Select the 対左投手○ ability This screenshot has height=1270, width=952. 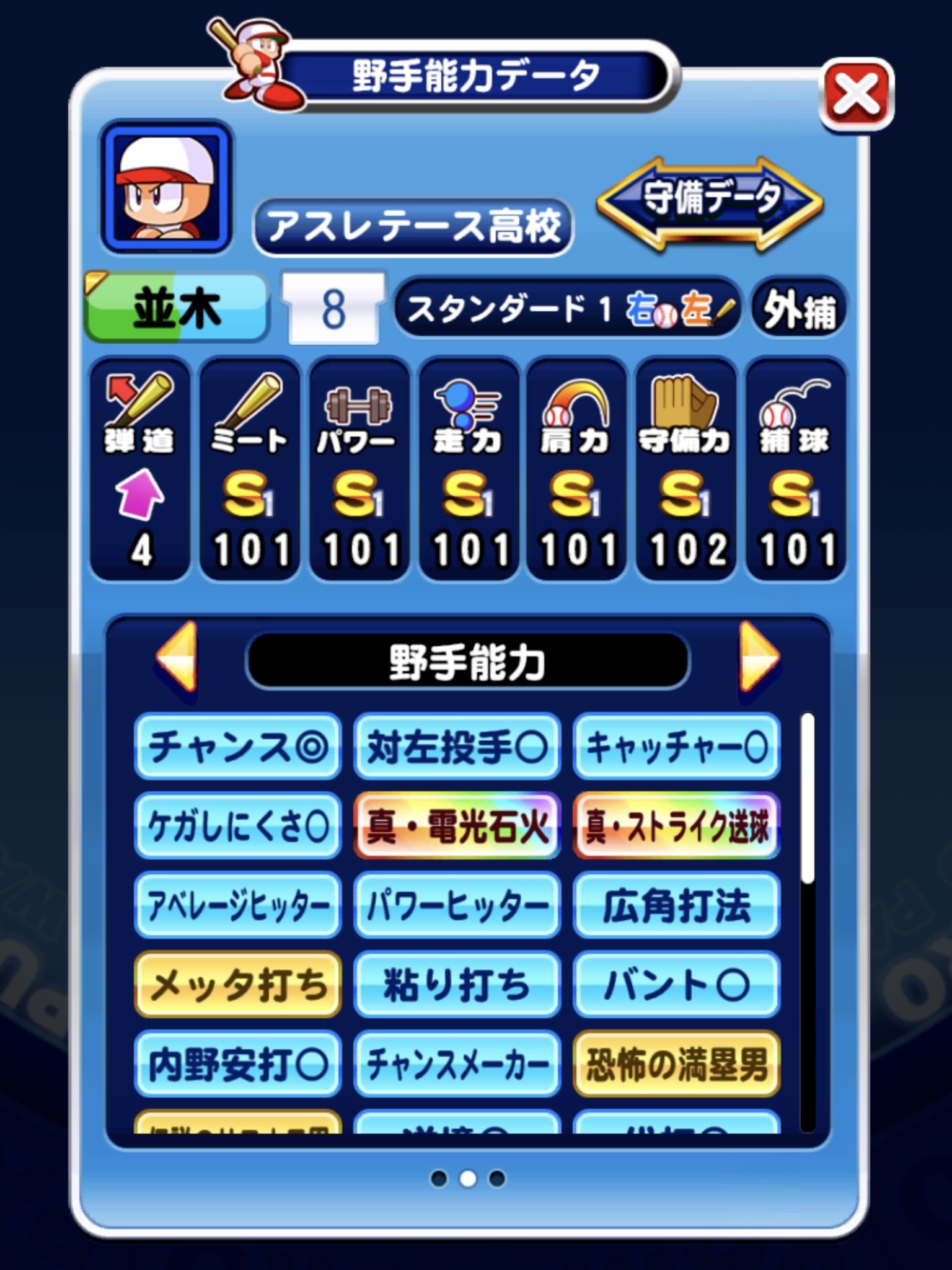(457, 746)
